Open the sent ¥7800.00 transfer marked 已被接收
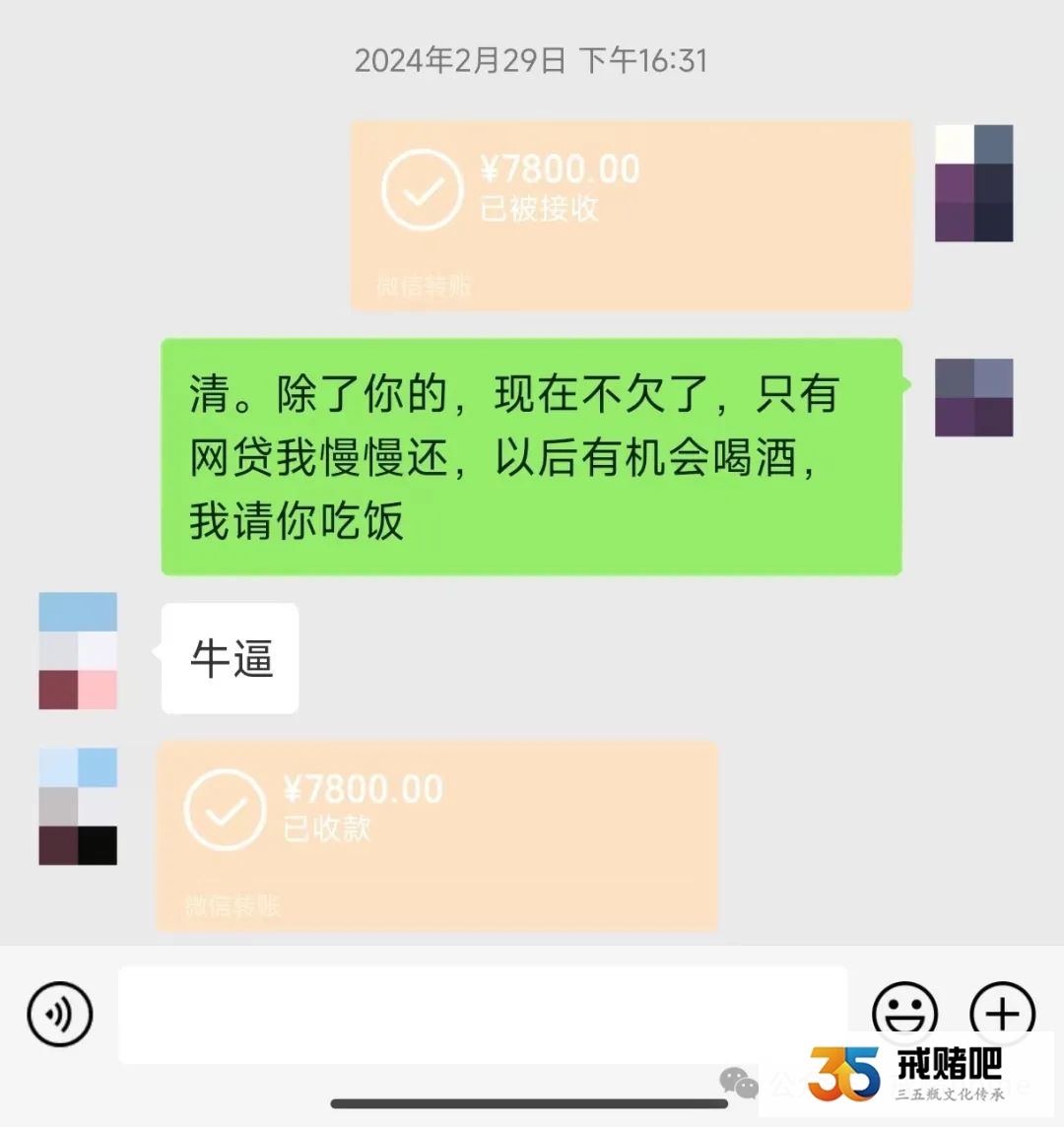The image size is (1064, 1127). coord(631,215)
